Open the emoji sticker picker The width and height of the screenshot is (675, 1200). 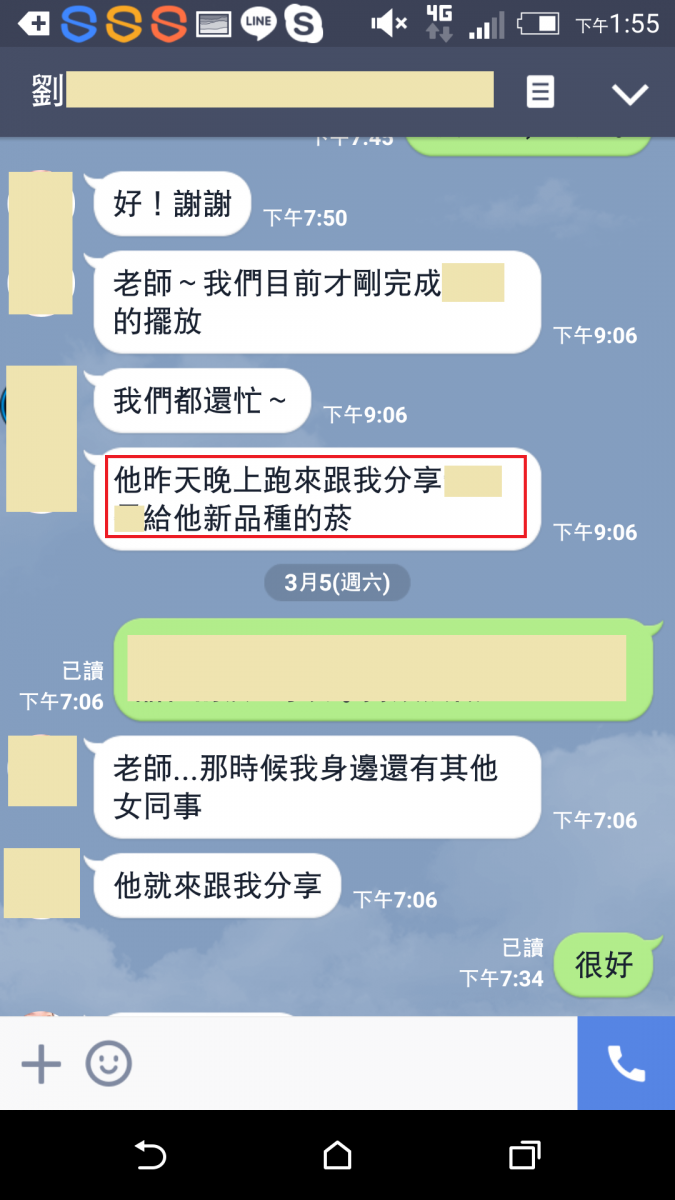(108, 1064)
